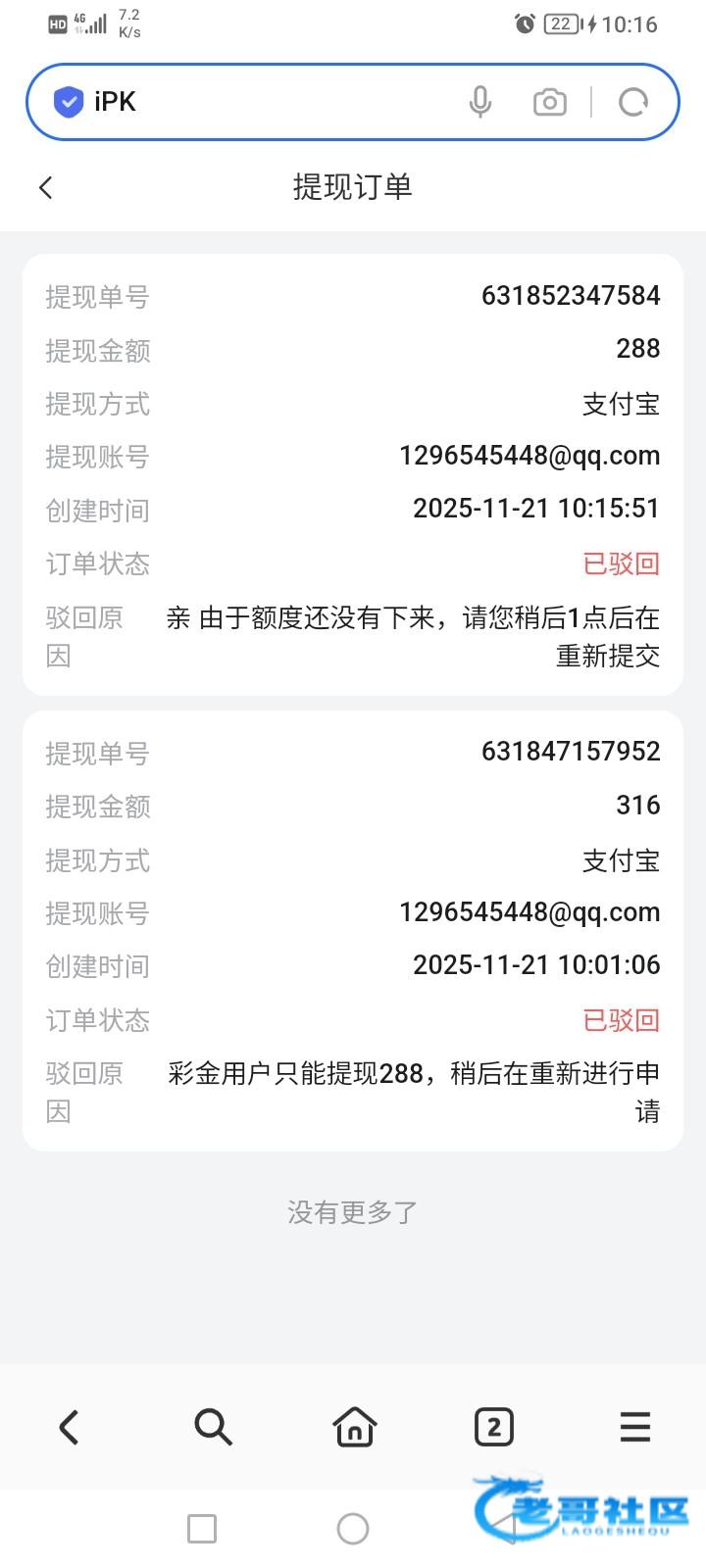Viewport: 706px width, 1568px height.
Task: Tap the iPK browser address bar
Action: coord(265,102)
